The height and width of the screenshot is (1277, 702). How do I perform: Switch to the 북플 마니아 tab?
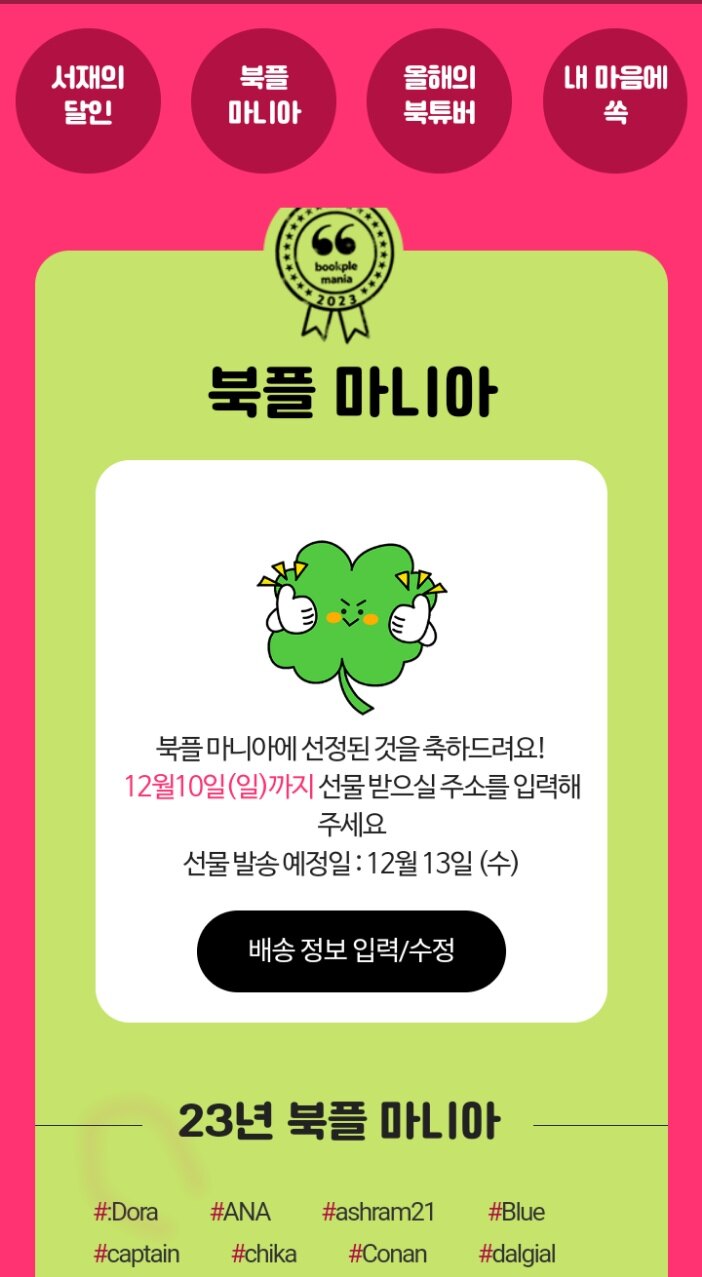click(263, 97)
